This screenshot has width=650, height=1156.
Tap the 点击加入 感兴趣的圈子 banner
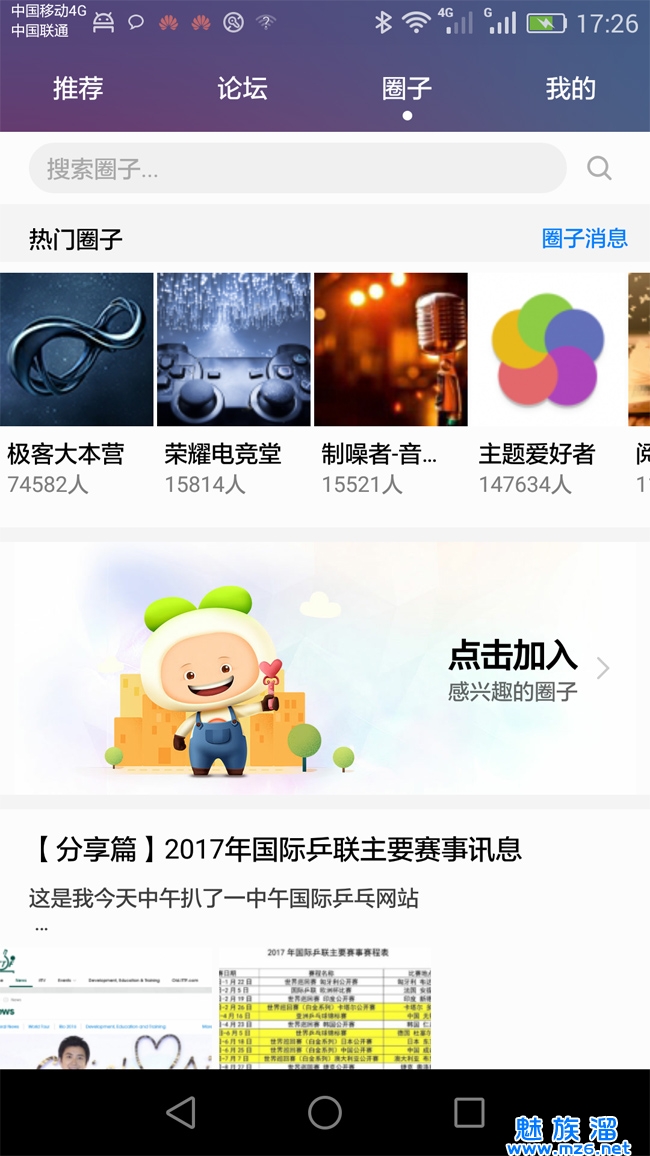(325, 668)
